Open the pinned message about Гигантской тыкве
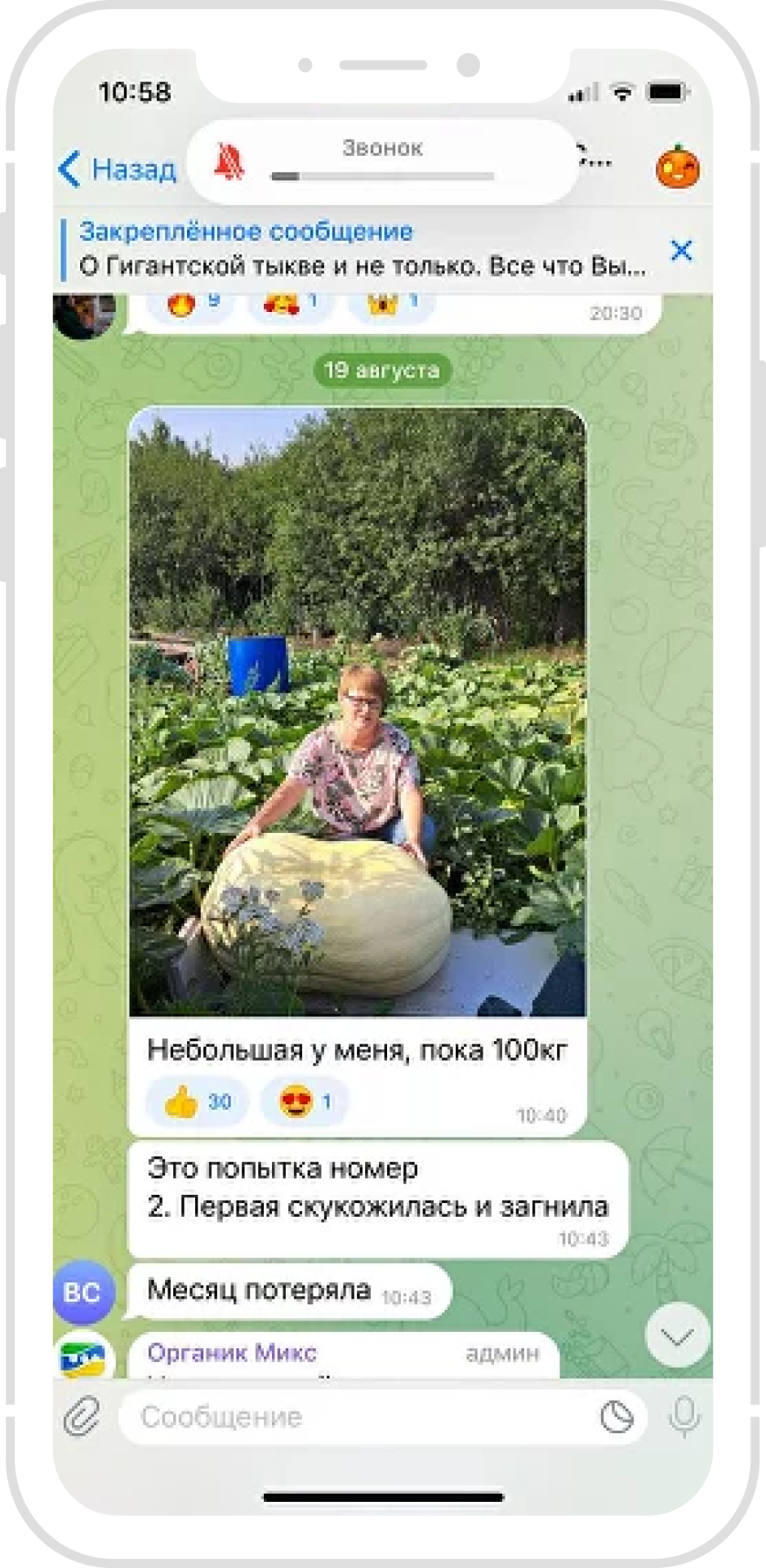The width and height of the screenshot is (766, 1568). 363,249
